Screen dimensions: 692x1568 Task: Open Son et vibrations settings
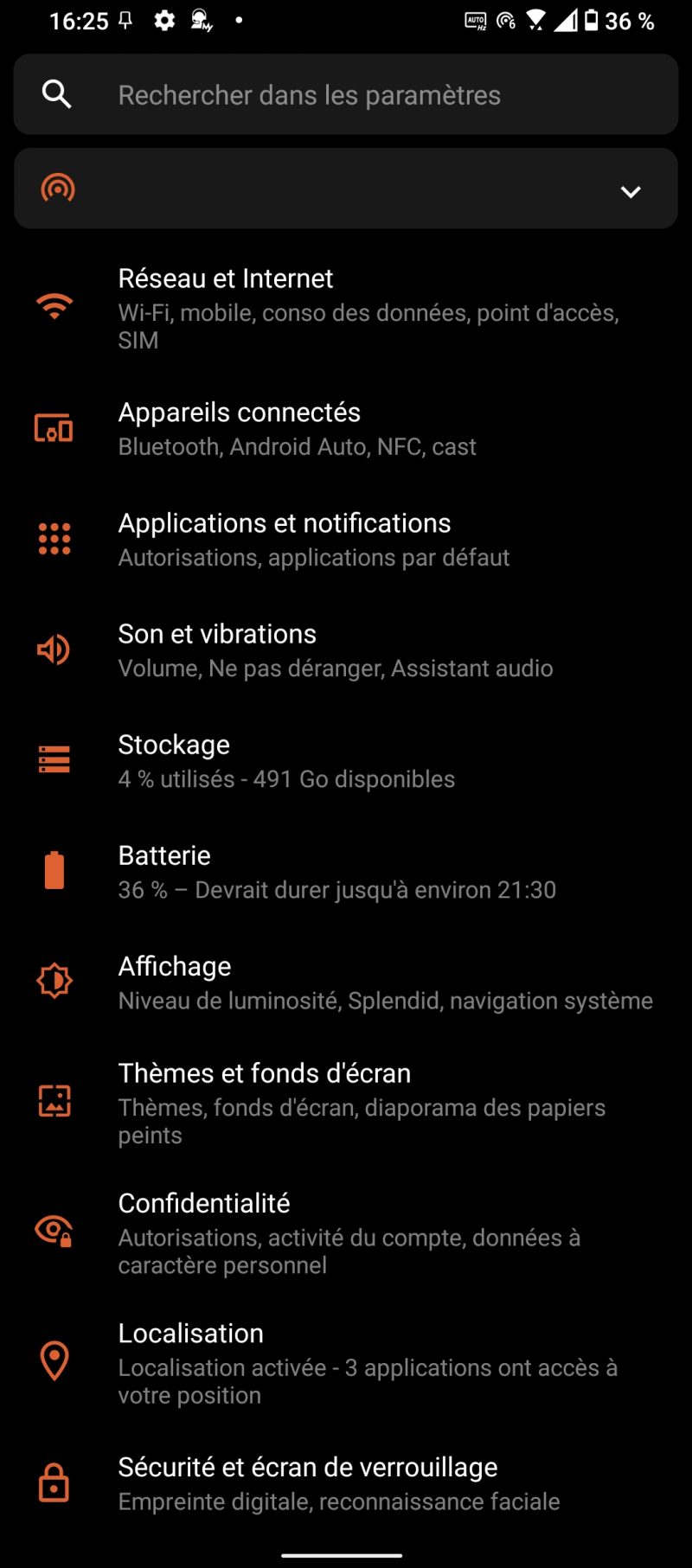346,650
